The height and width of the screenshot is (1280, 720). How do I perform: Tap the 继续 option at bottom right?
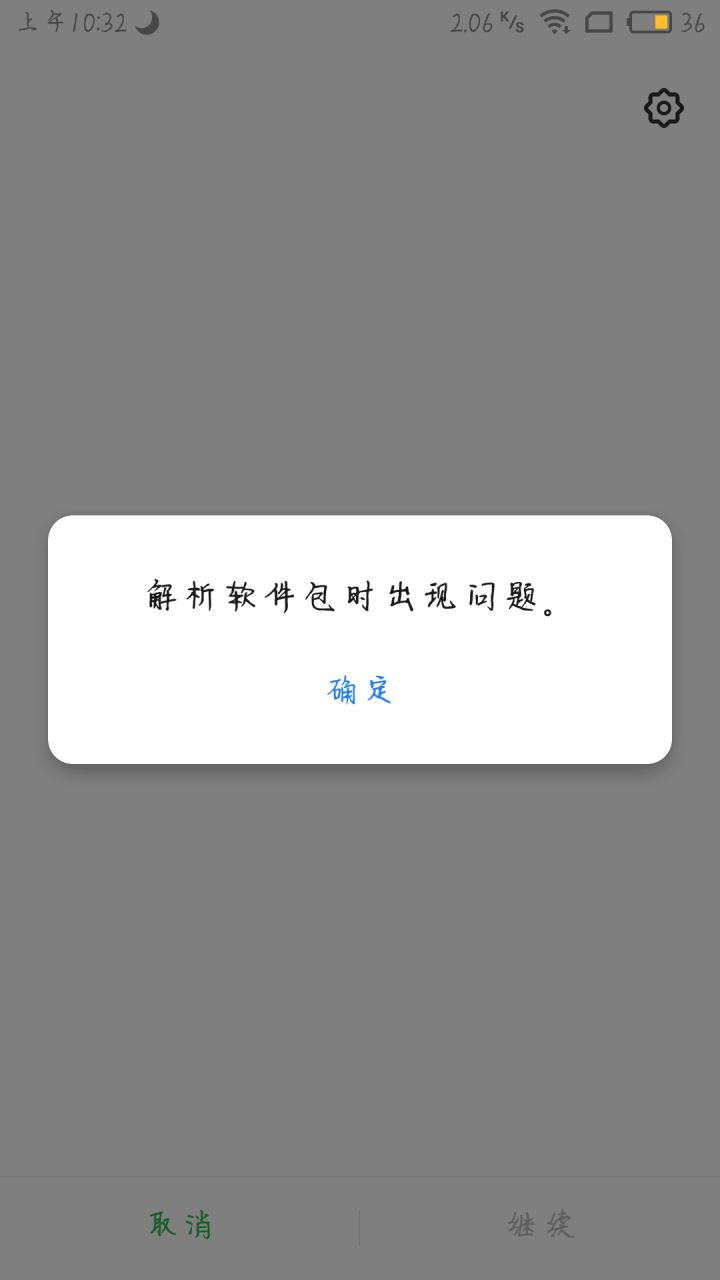540,1222
